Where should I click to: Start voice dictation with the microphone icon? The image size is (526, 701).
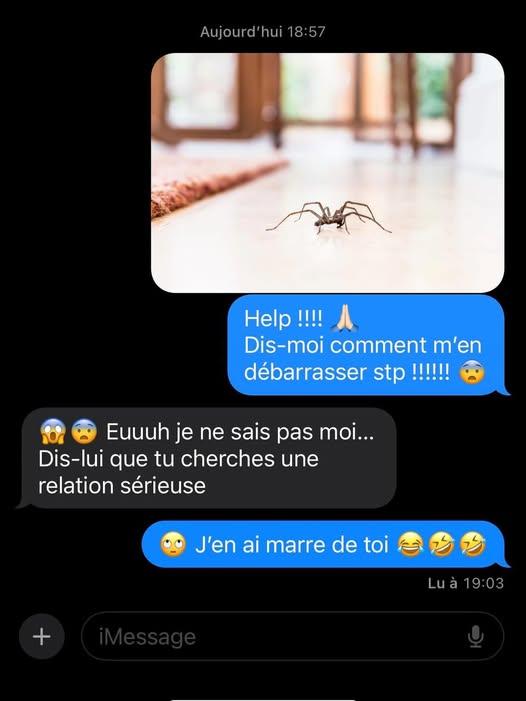(476, 636)
